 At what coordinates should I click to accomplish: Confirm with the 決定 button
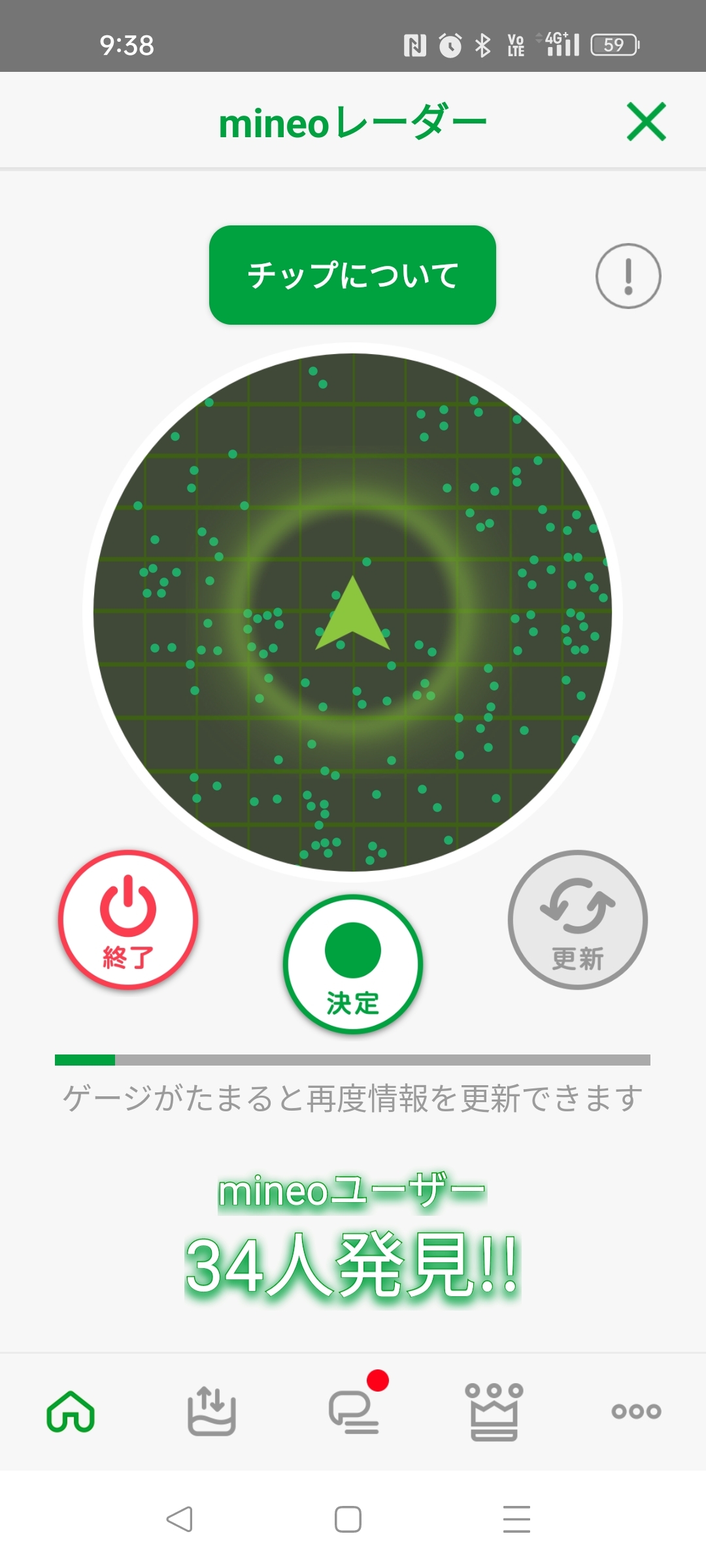tap(353, 964)
